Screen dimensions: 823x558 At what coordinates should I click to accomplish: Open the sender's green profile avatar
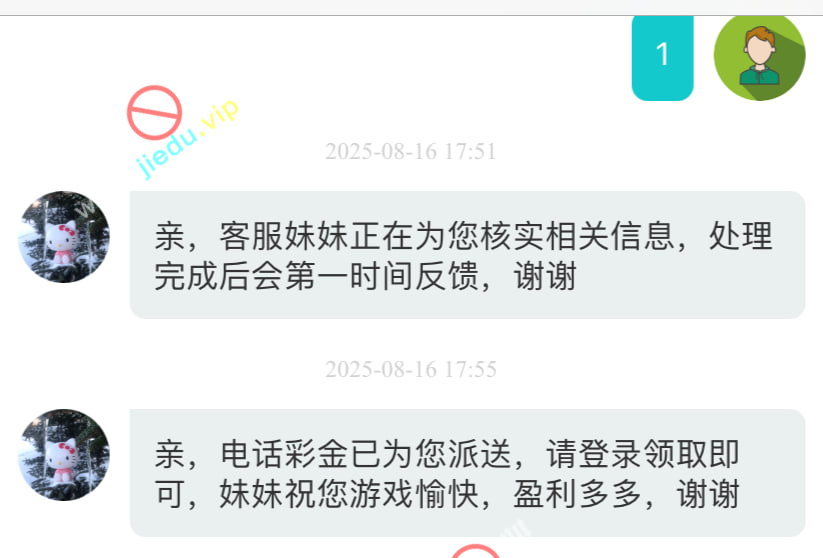coord(759,56)
